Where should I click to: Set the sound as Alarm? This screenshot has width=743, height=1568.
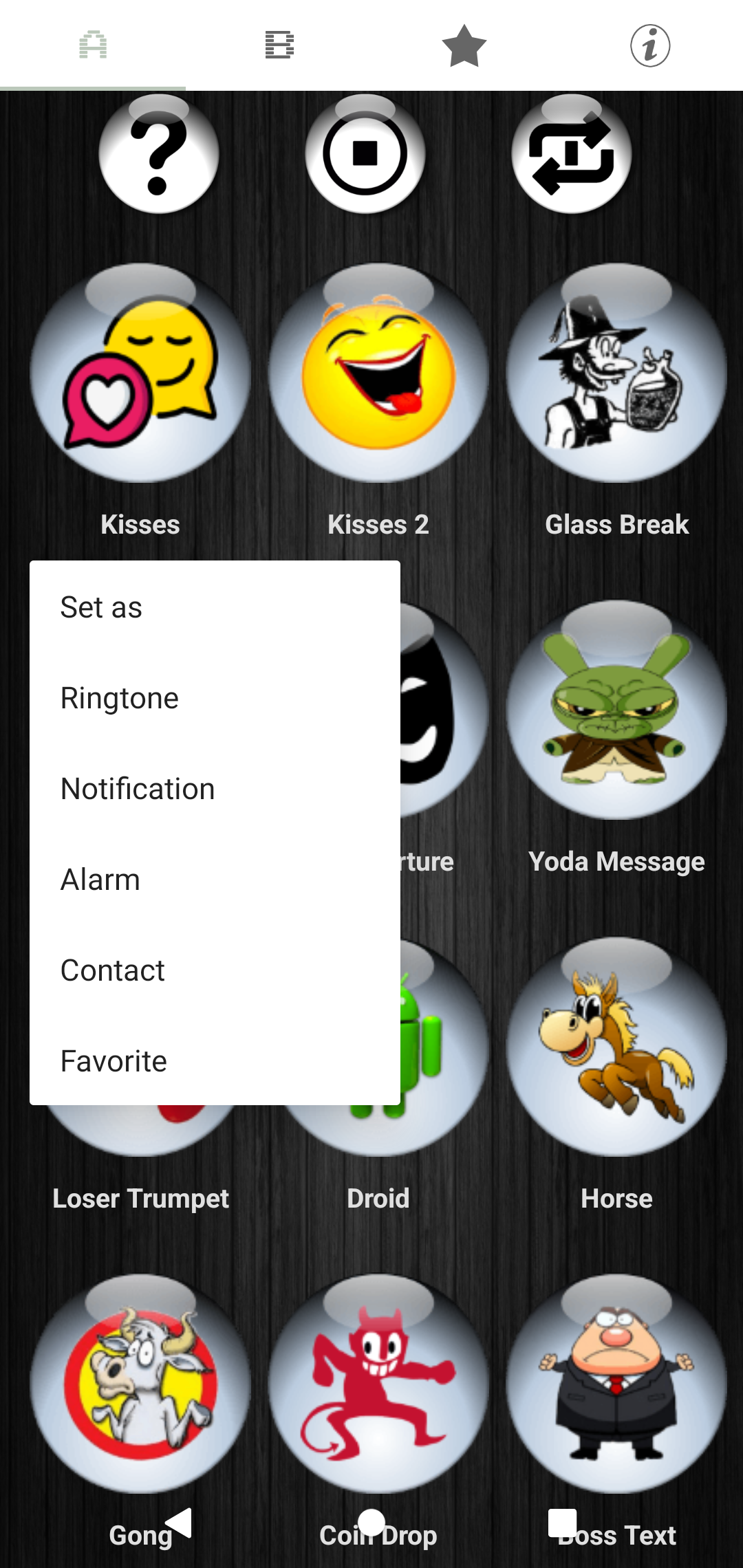pyautogui.click(x=100, y=880)
